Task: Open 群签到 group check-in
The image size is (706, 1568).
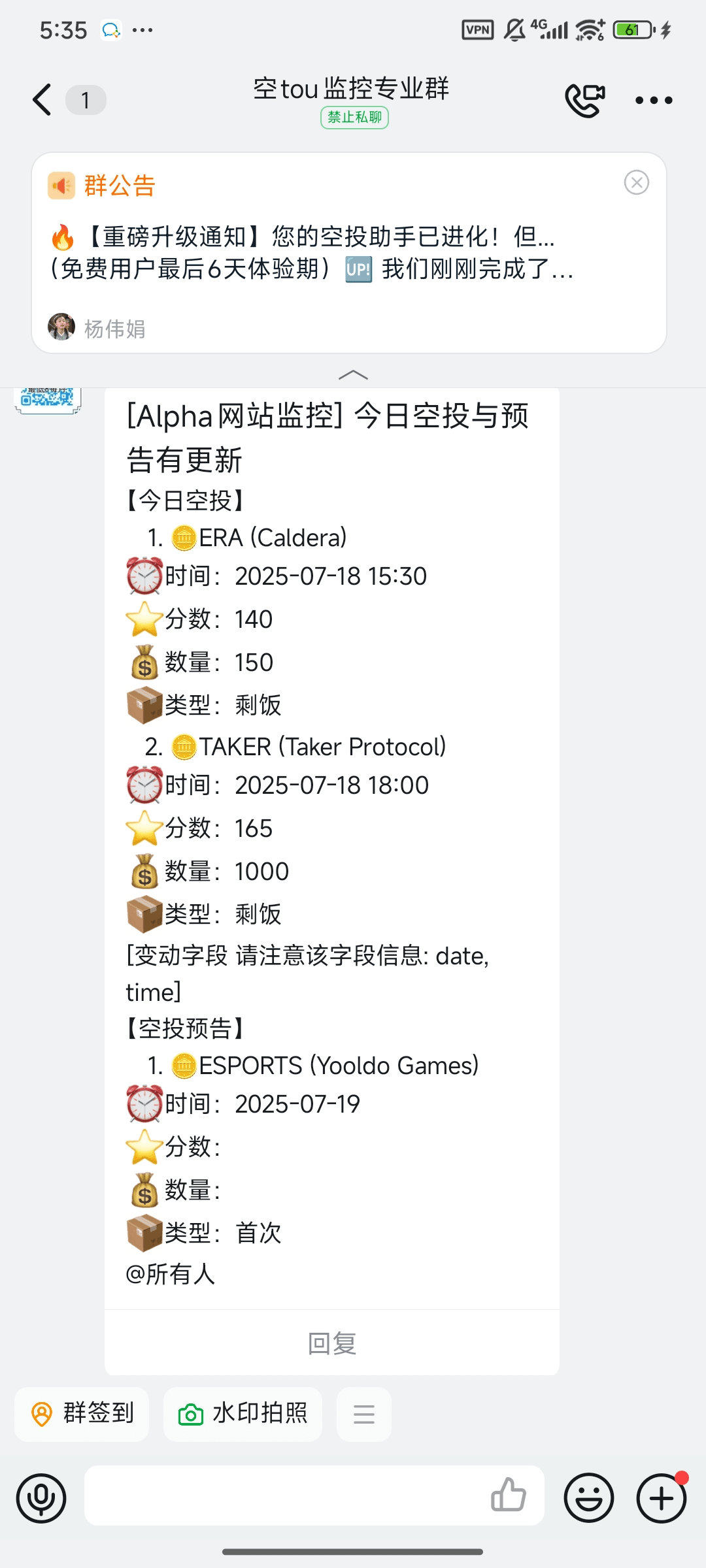Action: tap(82, 1413)
